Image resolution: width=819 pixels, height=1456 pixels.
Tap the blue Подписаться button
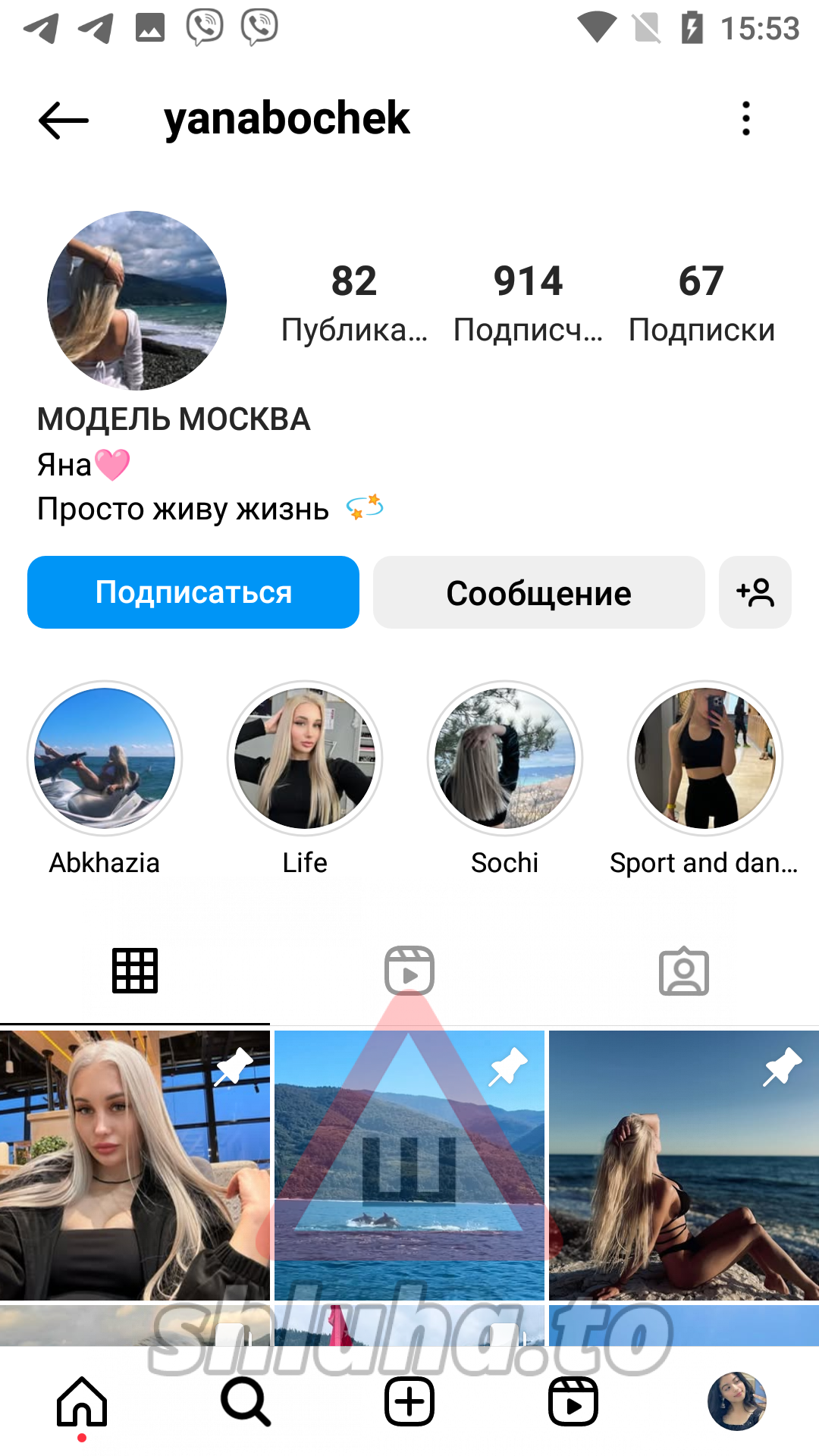[x=193, y=592]
